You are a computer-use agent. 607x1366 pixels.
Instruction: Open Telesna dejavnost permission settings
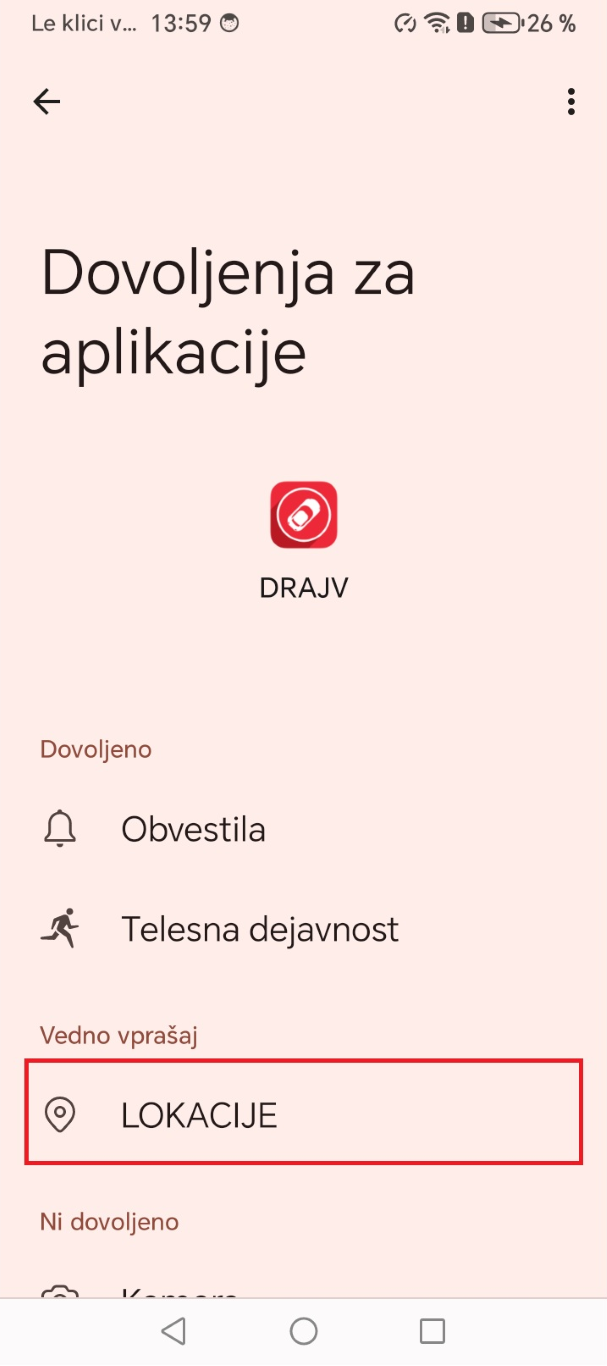click(x=259, y=929)
